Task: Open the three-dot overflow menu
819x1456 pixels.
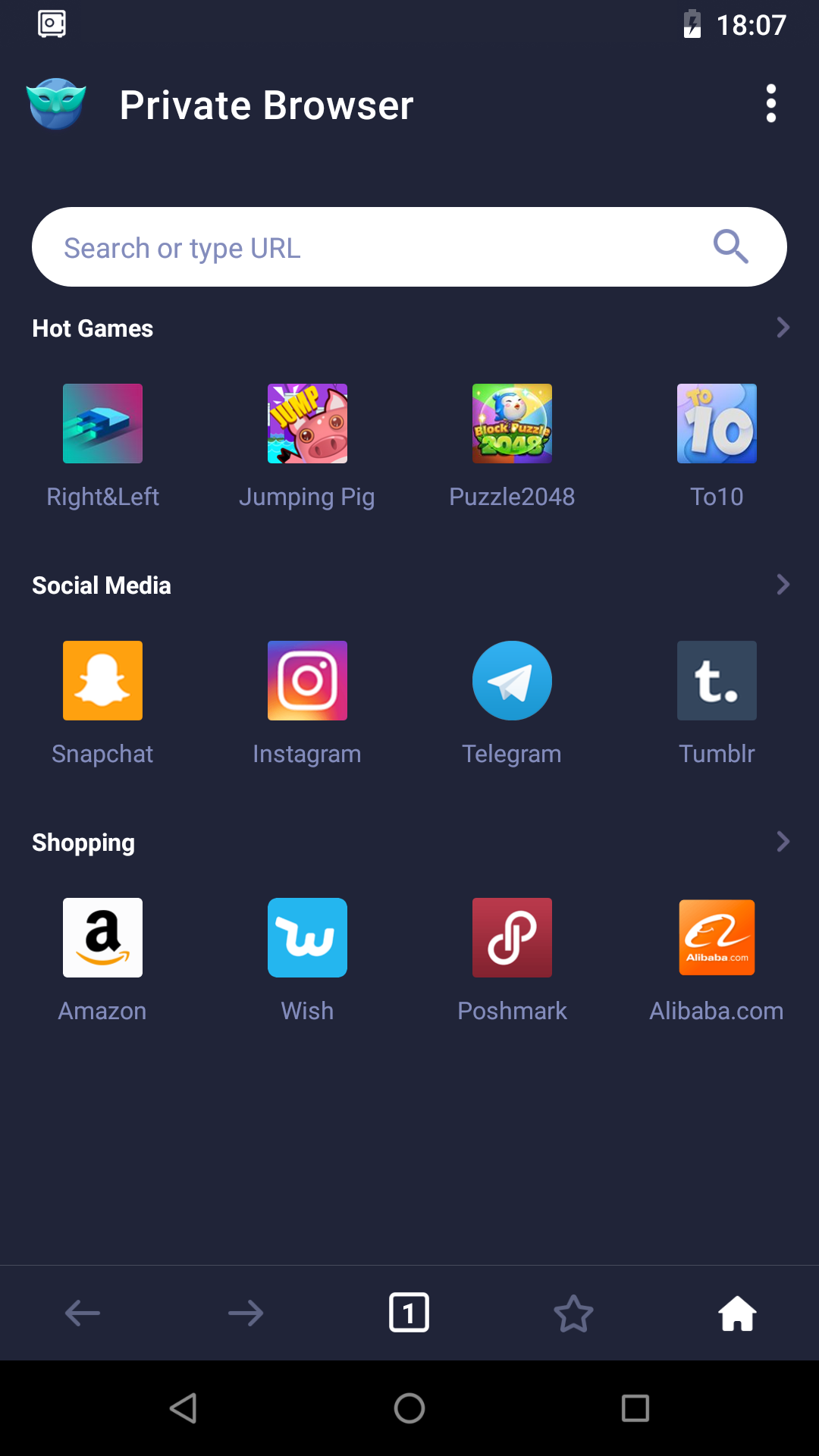Action: (771, 104)
